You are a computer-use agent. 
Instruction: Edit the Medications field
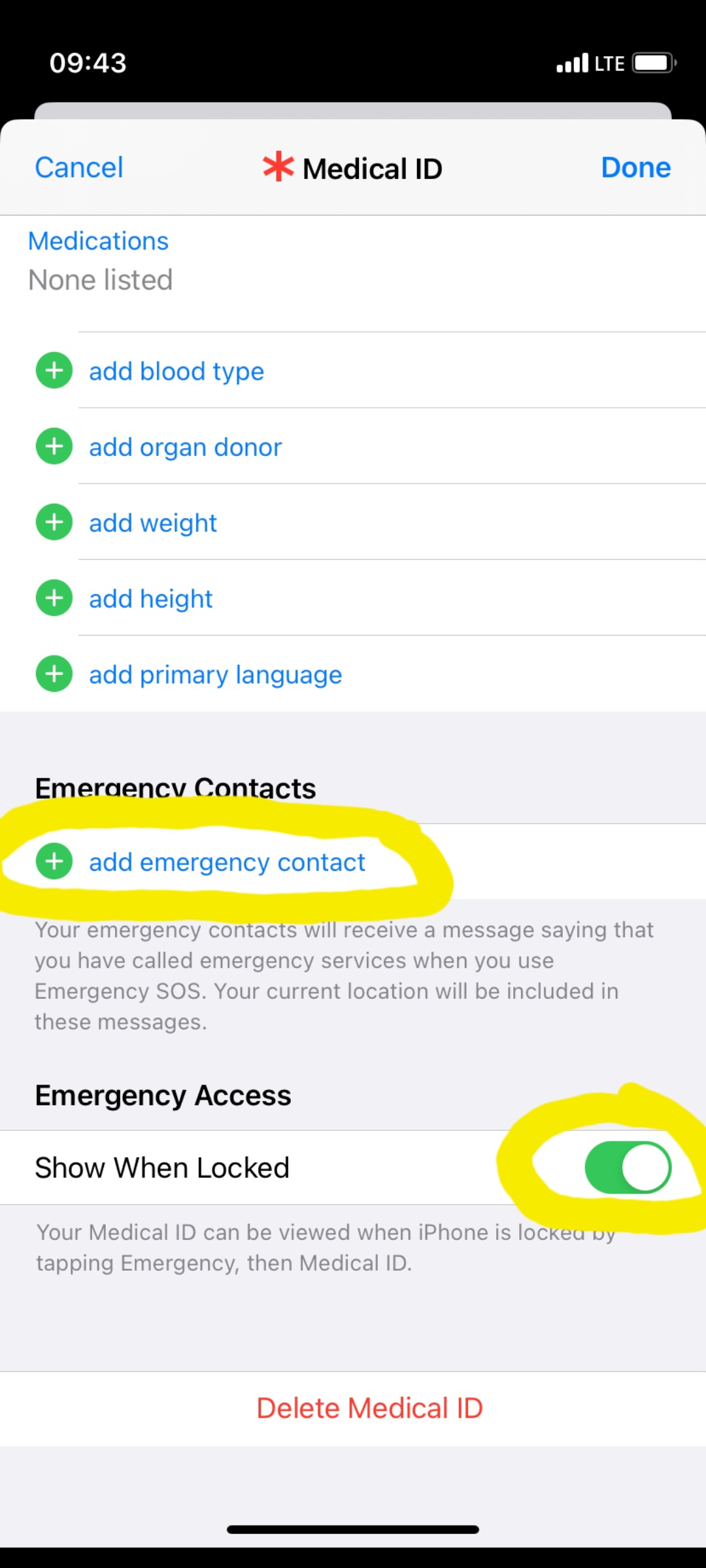(x=100, y=279)
